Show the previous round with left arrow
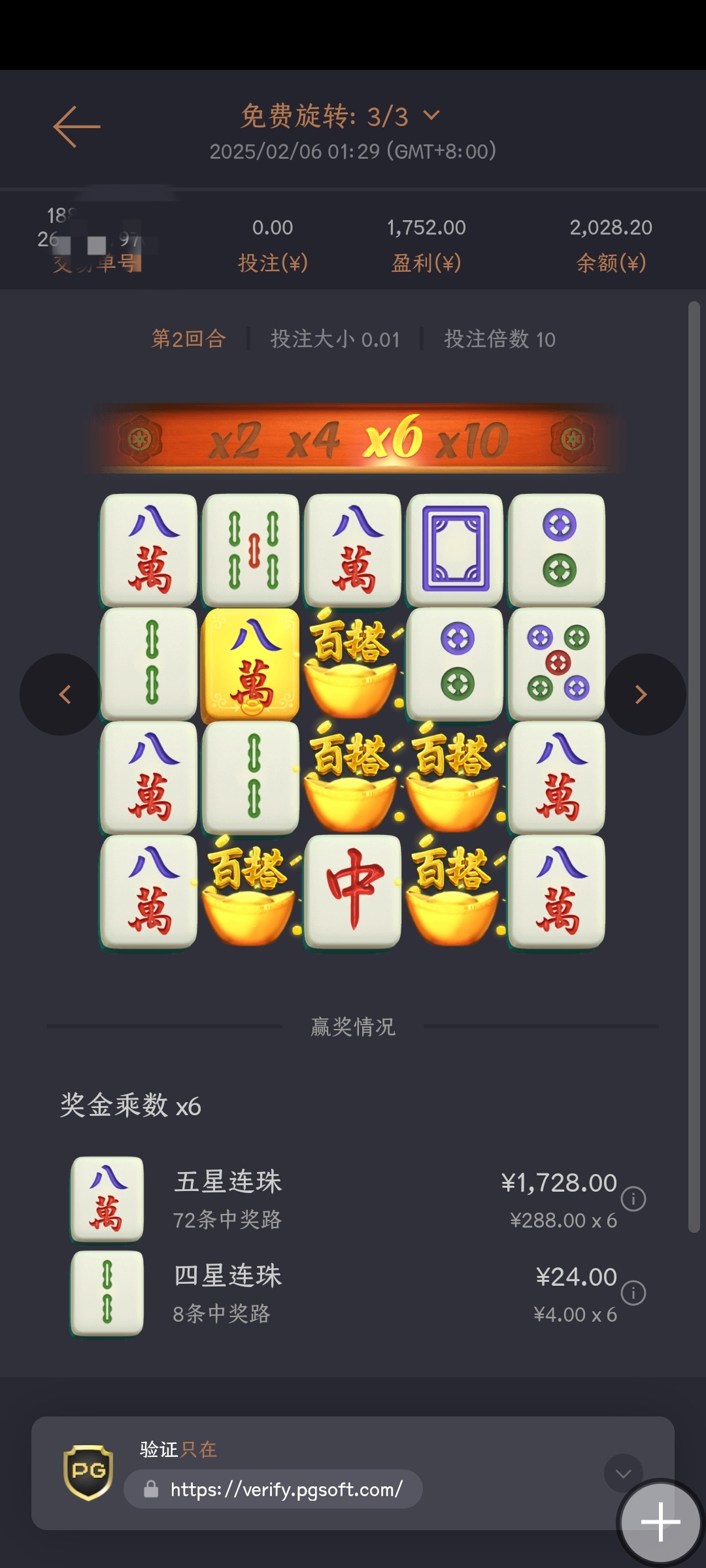The image size is (706, 1568). pos(62,694)
